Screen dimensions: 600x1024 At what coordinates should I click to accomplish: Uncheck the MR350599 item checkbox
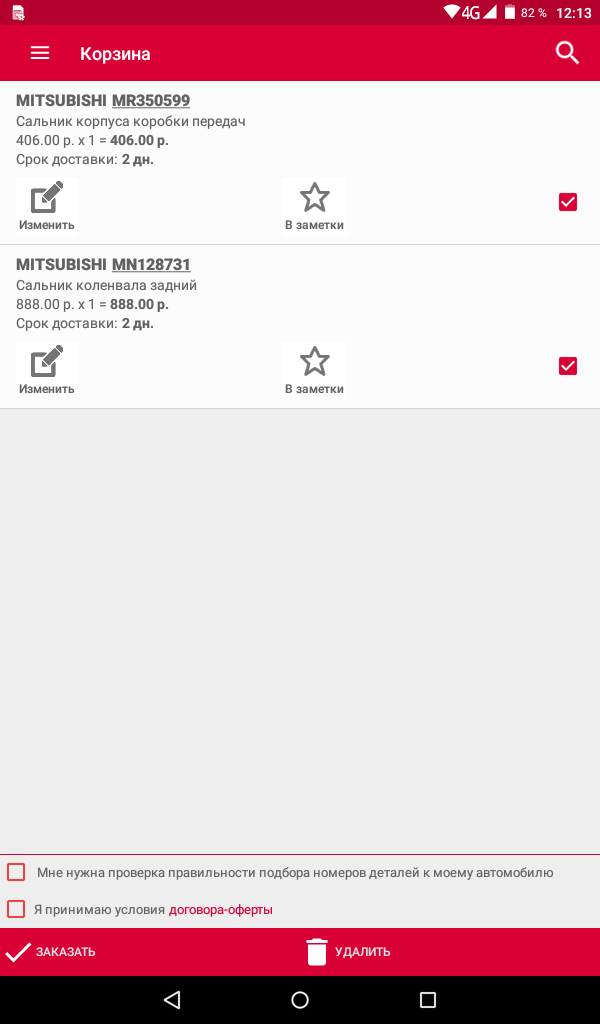(568, 202)
